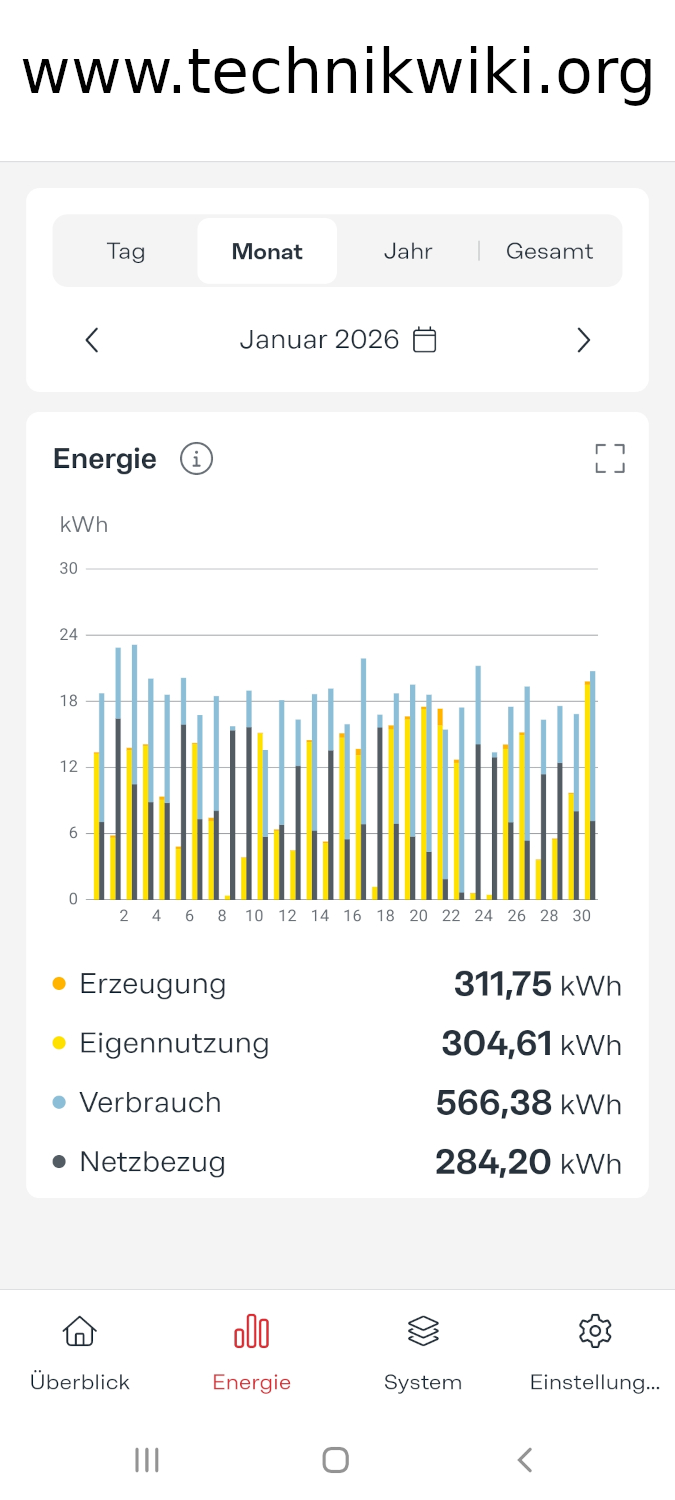Go to the next month
Viewport: 675px width, 1500px height.
click(584, 340)
